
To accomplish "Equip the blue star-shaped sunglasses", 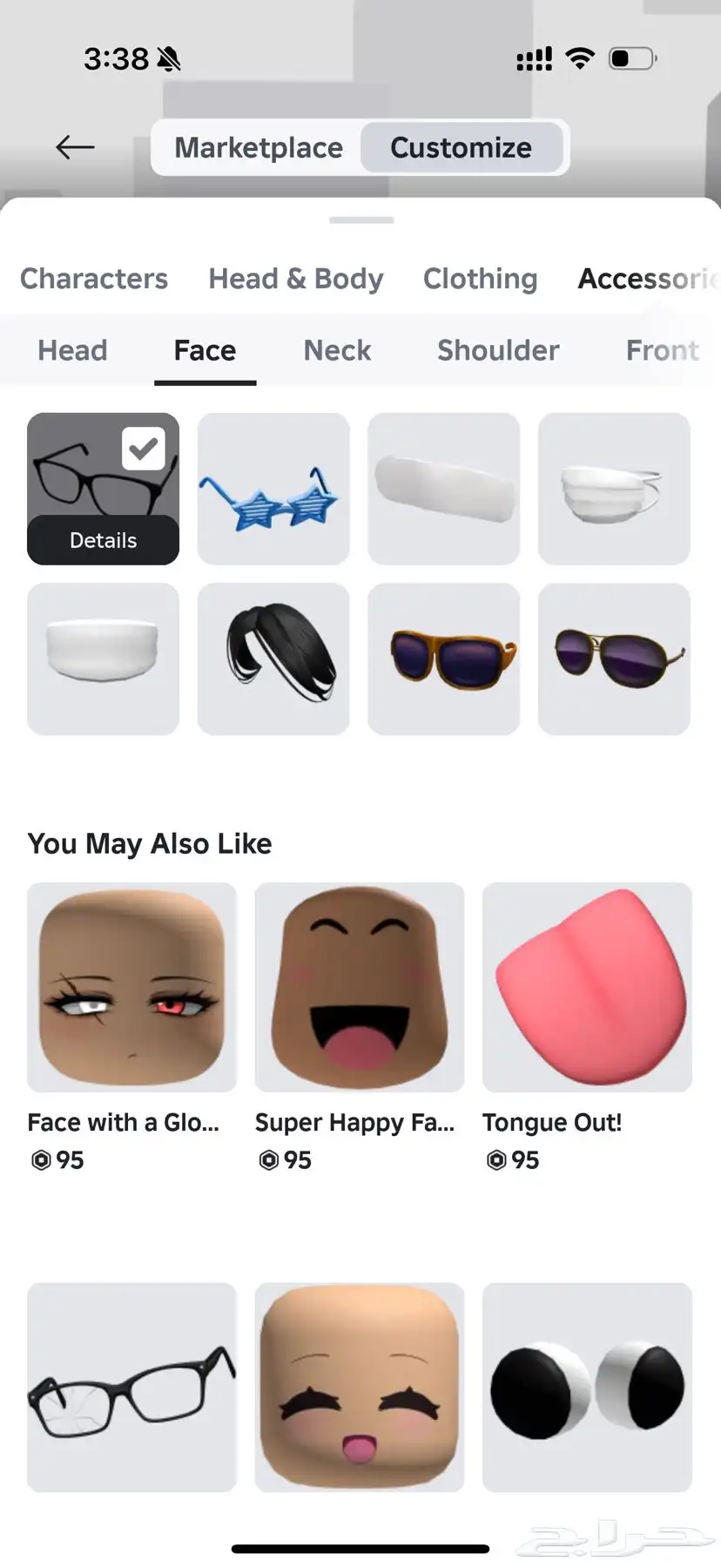I will [x=273, y=489].
